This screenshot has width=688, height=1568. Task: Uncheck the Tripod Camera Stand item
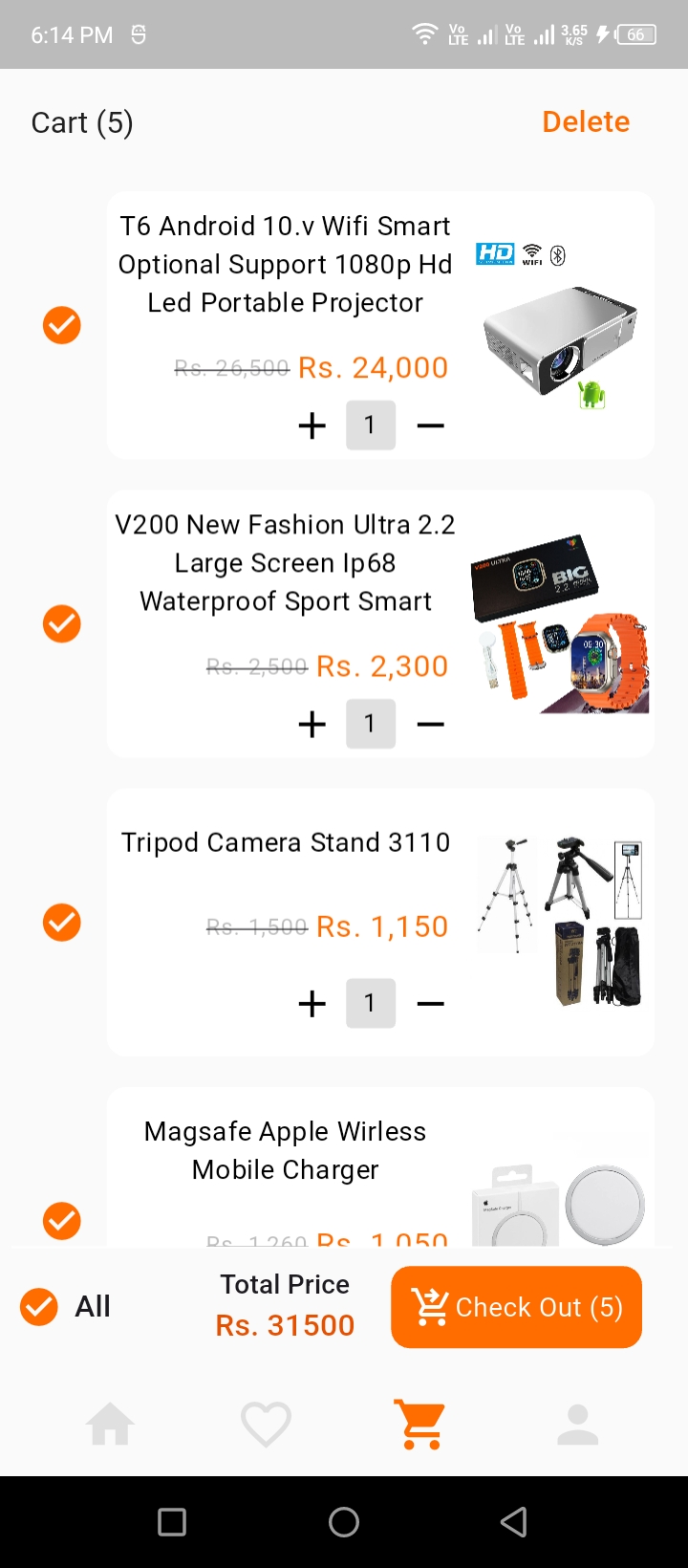[62, 923]
